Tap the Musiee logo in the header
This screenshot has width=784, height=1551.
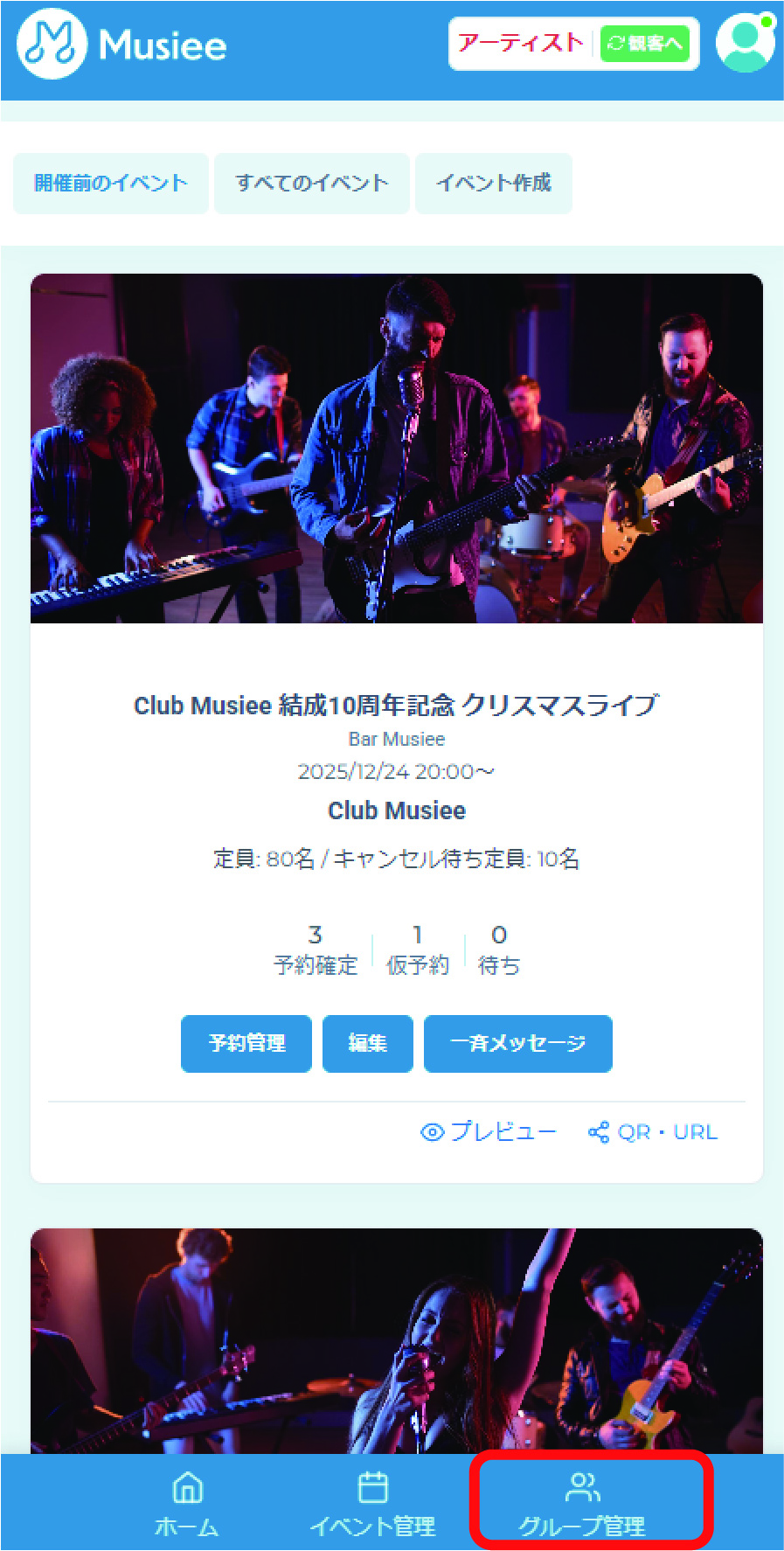pyautogui.click(x=122, y=44)
